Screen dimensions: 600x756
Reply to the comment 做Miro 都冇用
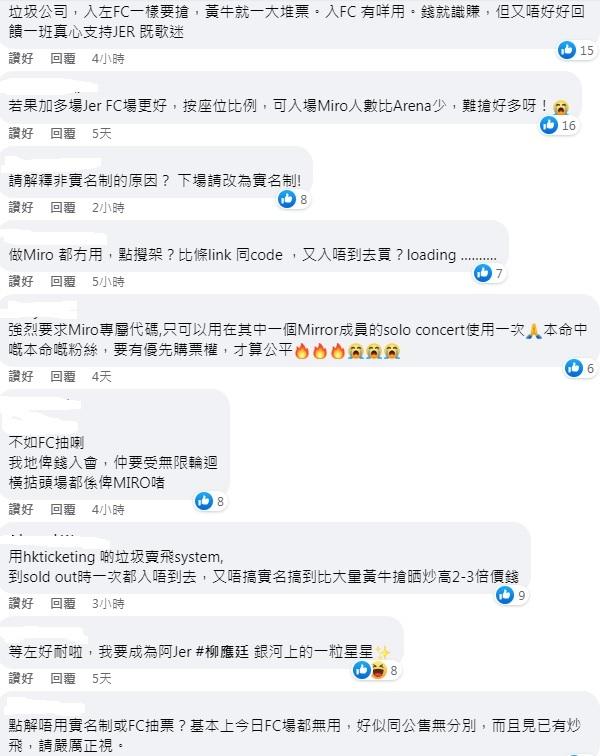[x=62, y=282]
